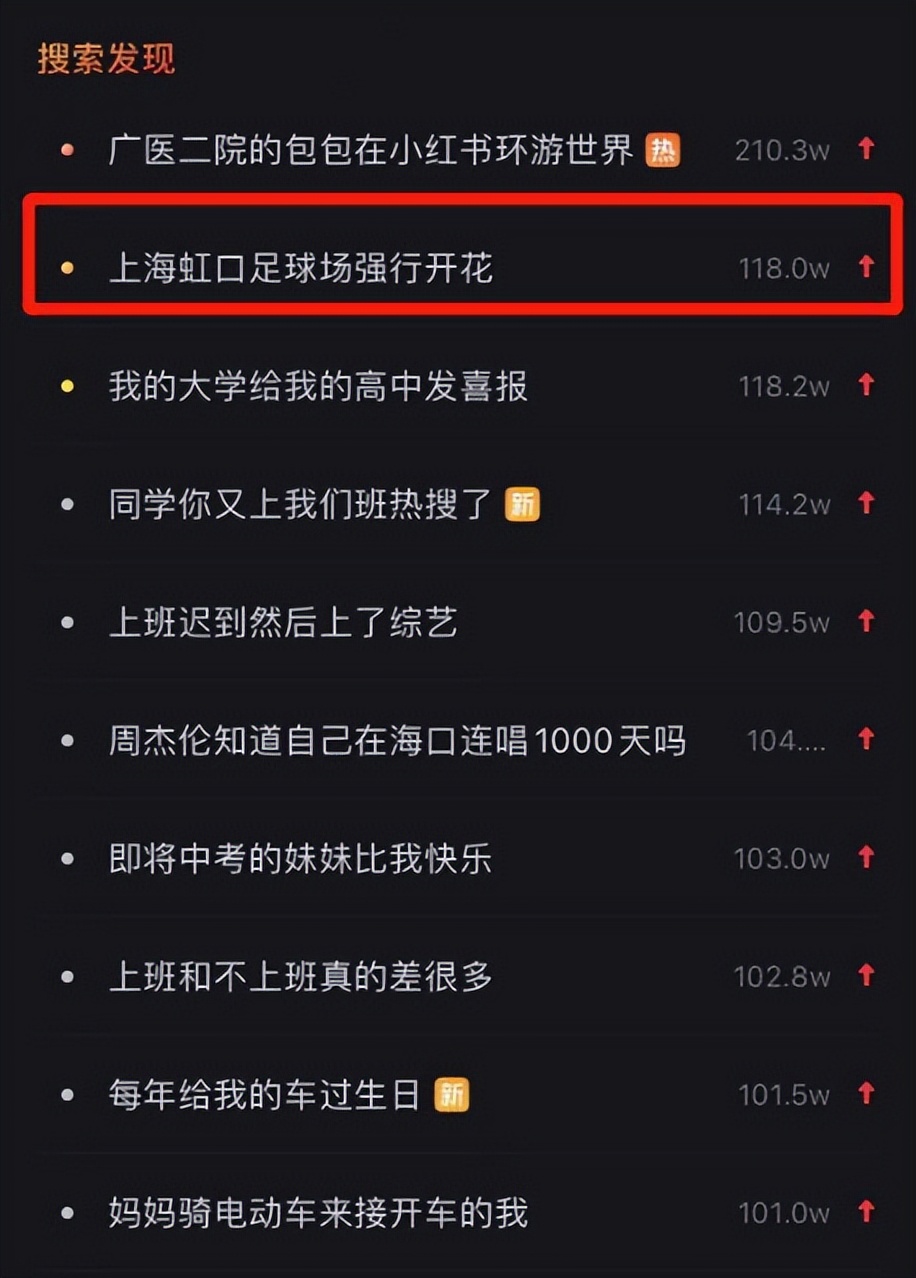Click the 新 badge beside 每年给我的车过生日

point(453,1095)
